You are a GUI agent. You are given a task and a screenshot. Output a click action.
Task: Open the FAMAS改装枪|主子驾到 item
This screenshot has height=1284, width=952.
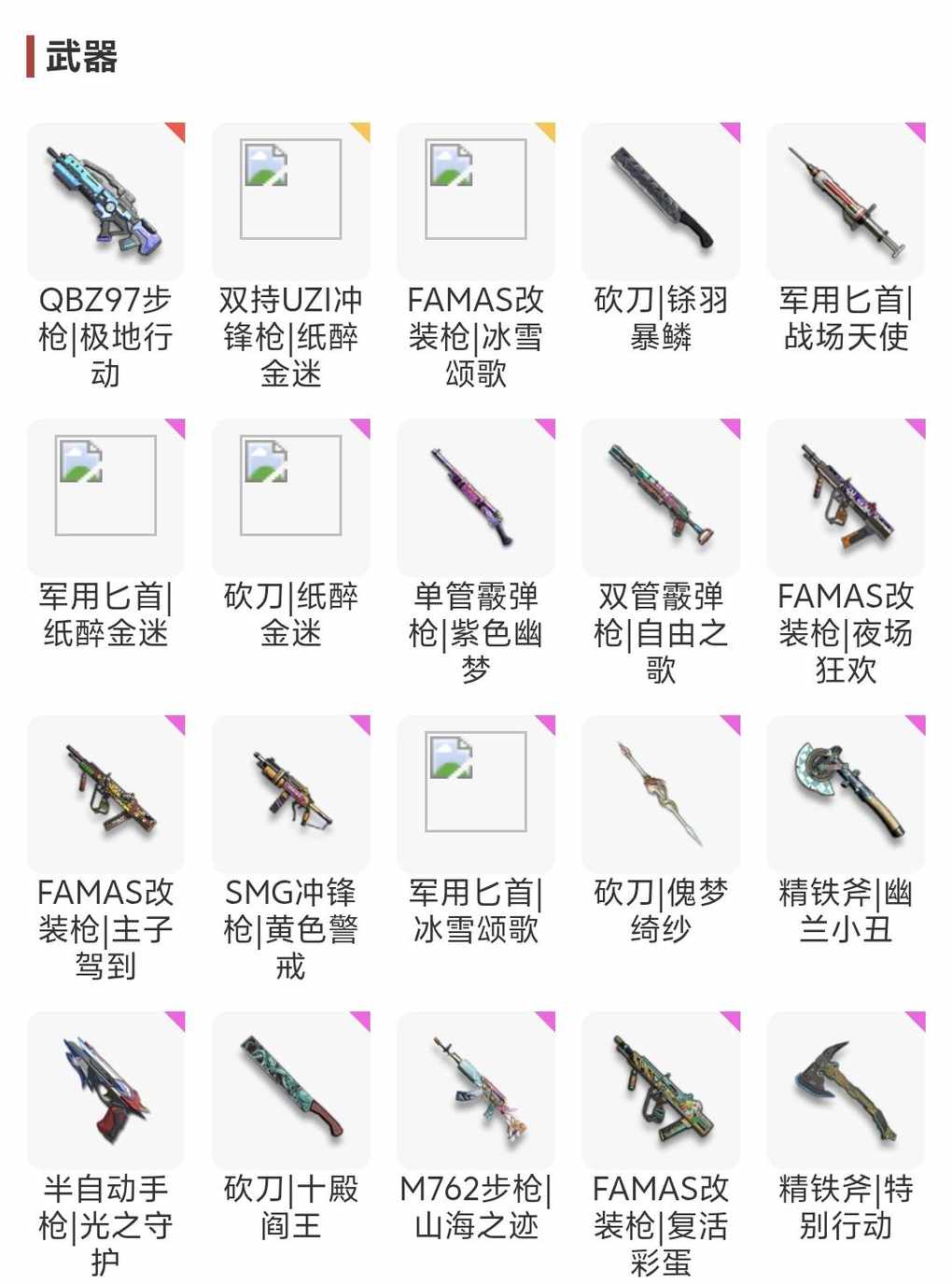pos(105,794)
